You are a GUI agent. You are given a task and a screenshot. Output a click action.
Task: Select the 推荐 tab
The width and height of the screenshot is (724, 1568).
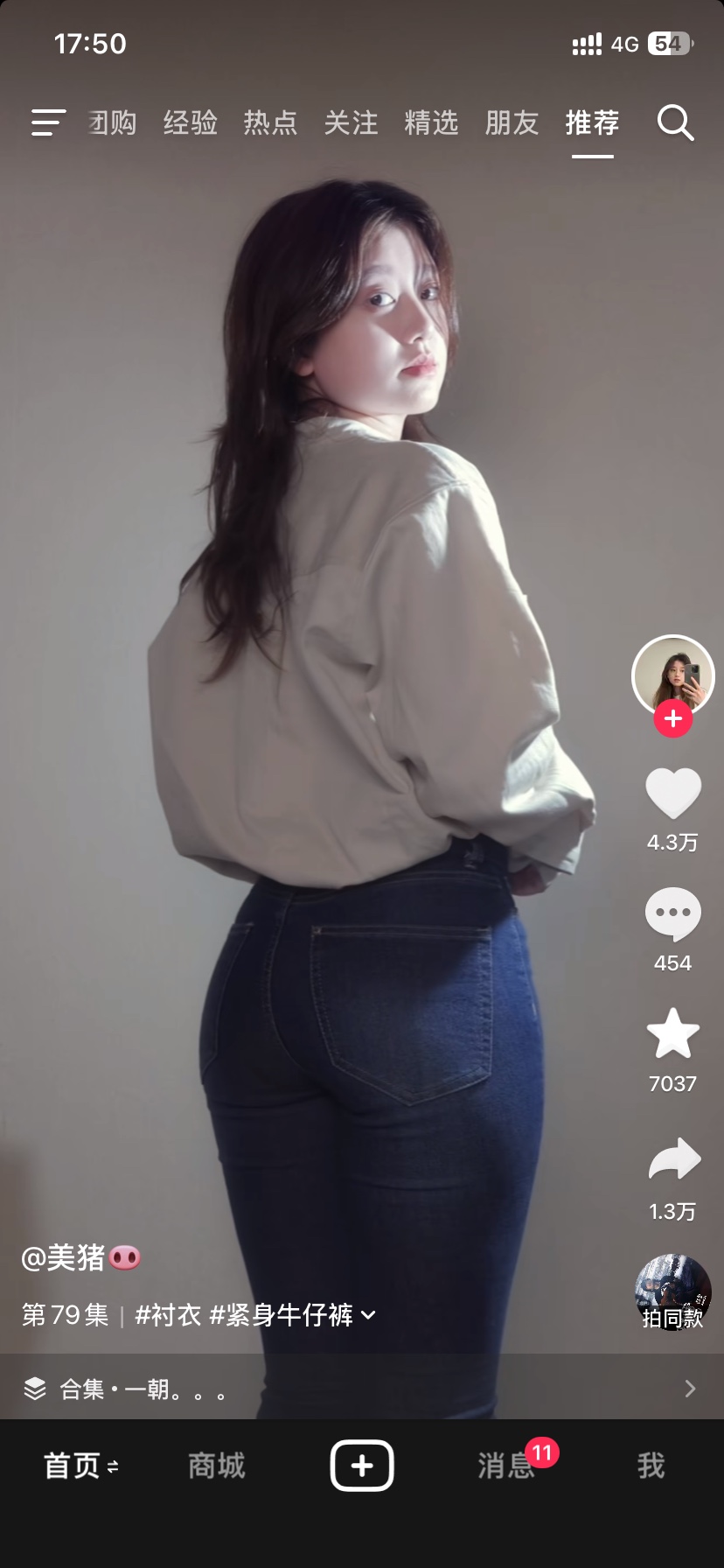[x=592, y=122]
